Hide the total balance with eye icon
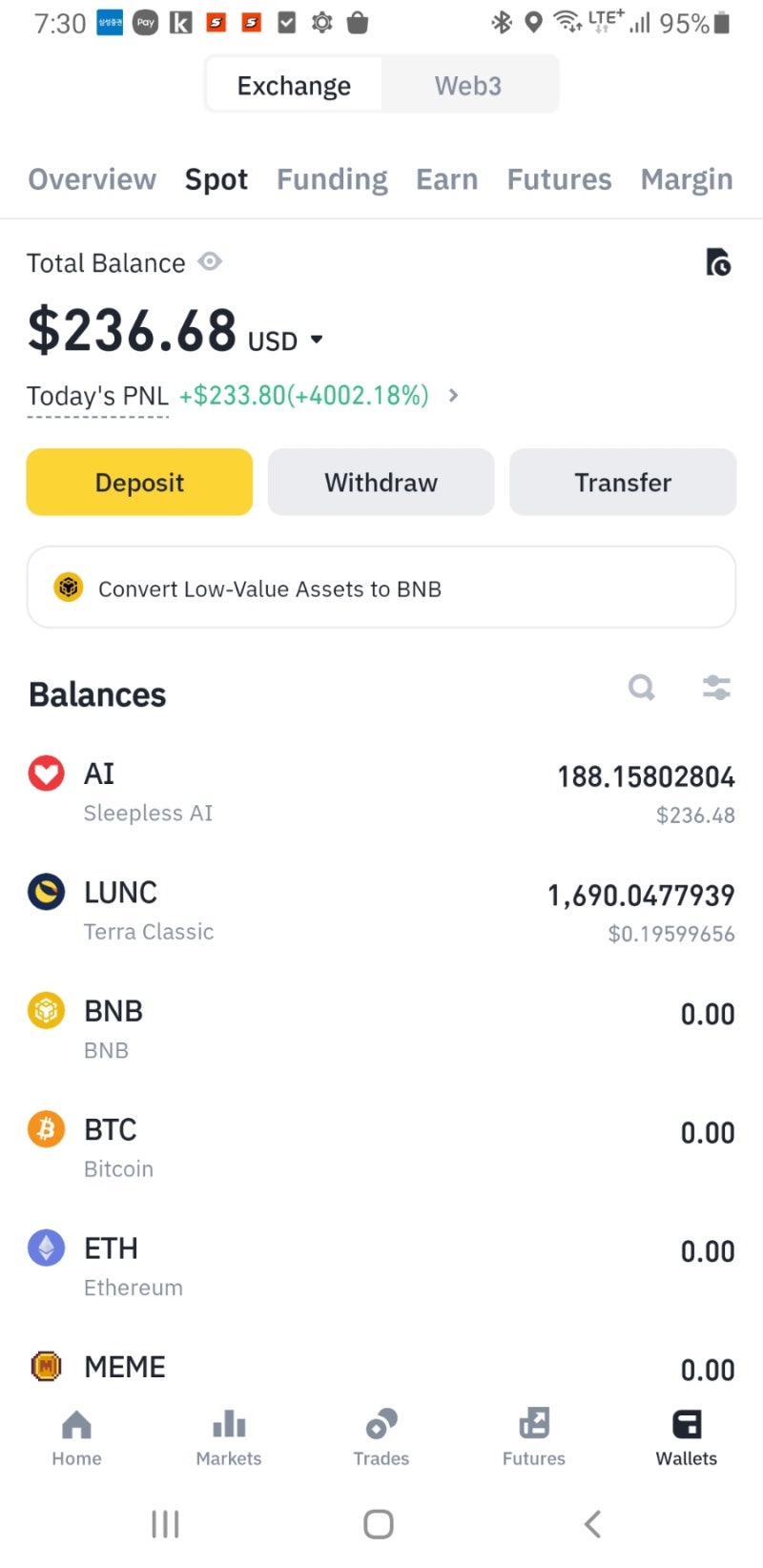Screen dimensions: 763x1568 [210, 261]
